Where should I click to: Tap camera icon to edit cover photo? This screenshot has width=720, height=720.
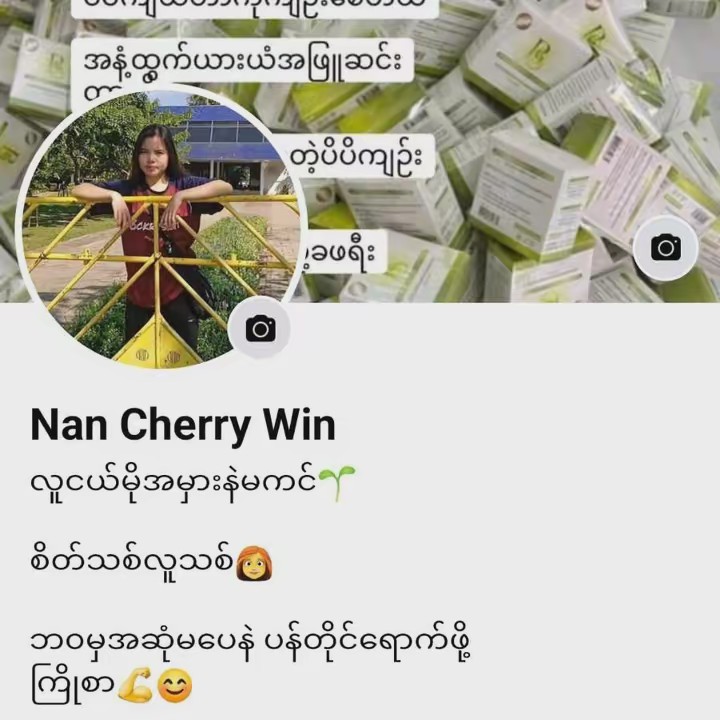[665, 248]
